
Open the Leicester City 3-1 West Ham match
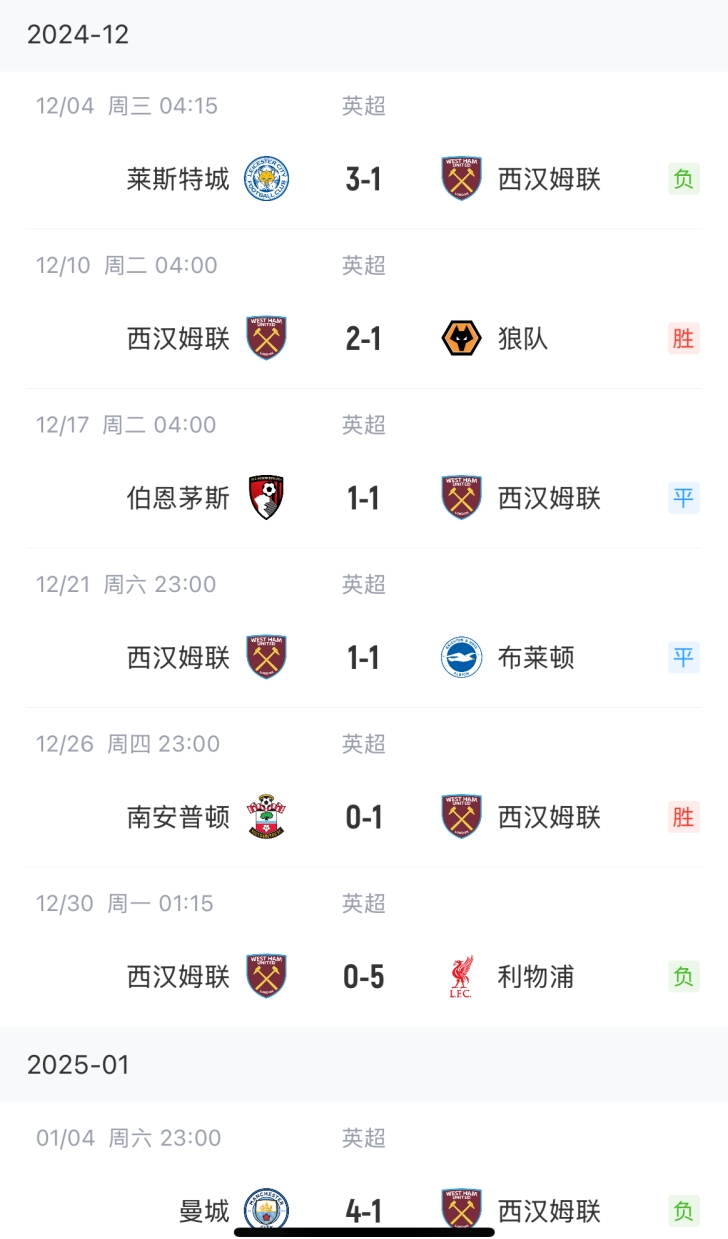363,180
